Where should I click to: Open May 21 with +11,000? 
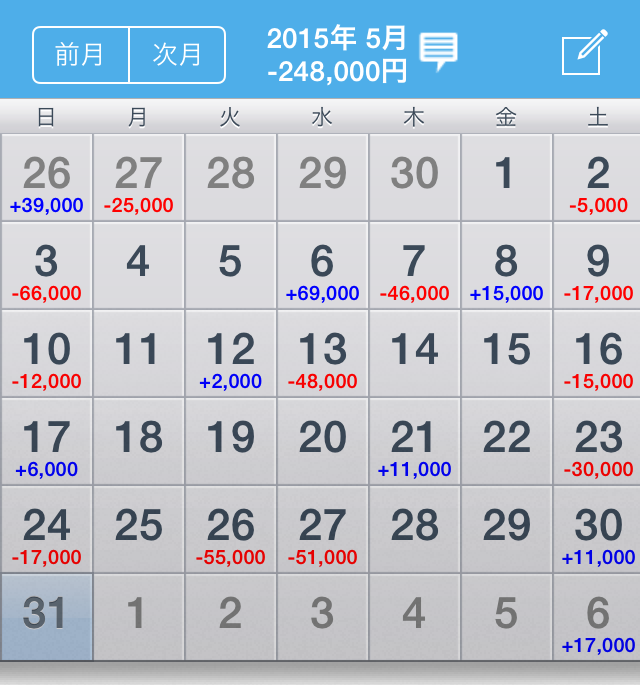[414, 442]
